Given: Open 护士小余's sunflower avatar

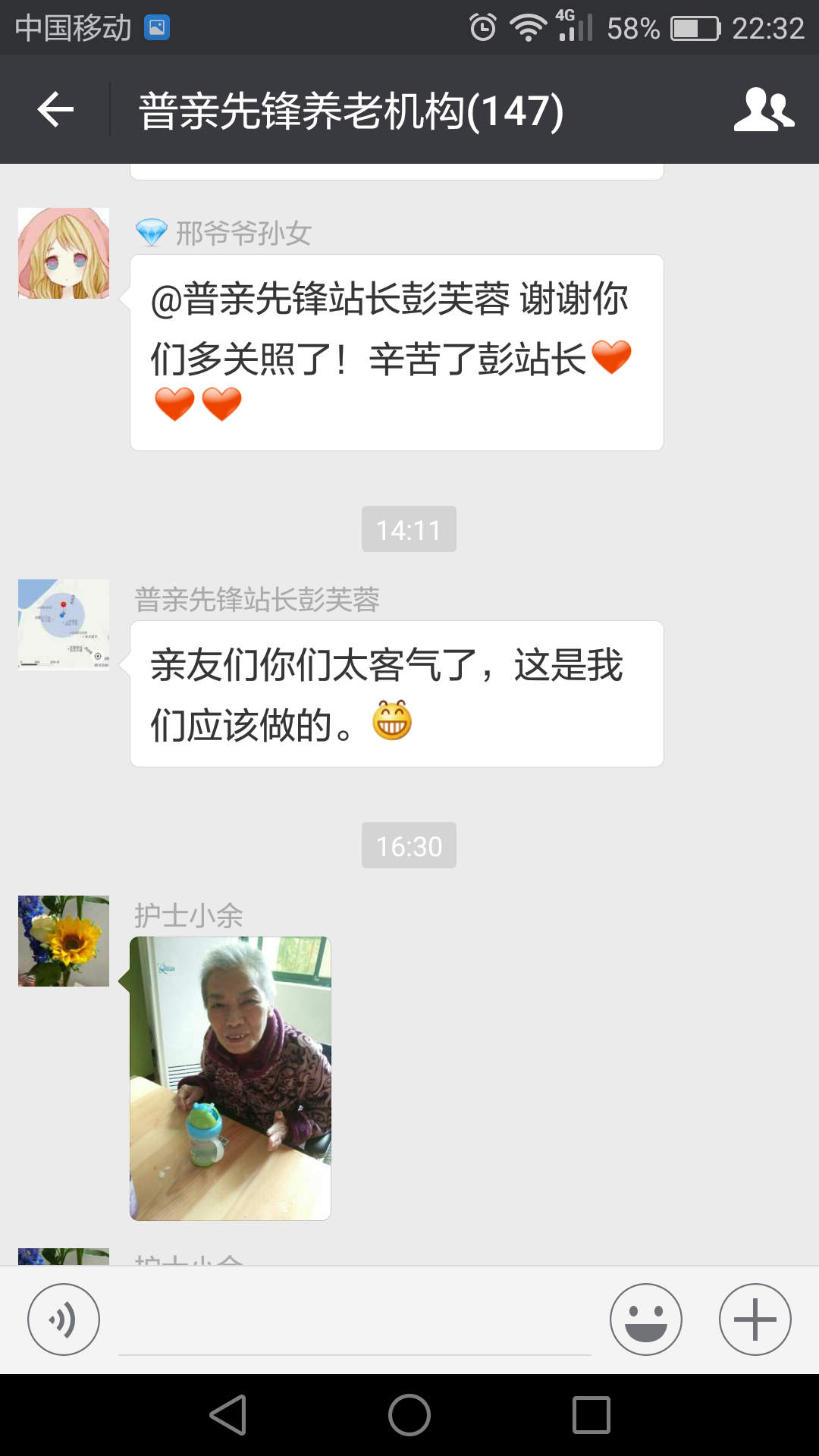Looking at the screenshot, I should tap(64, 941).
